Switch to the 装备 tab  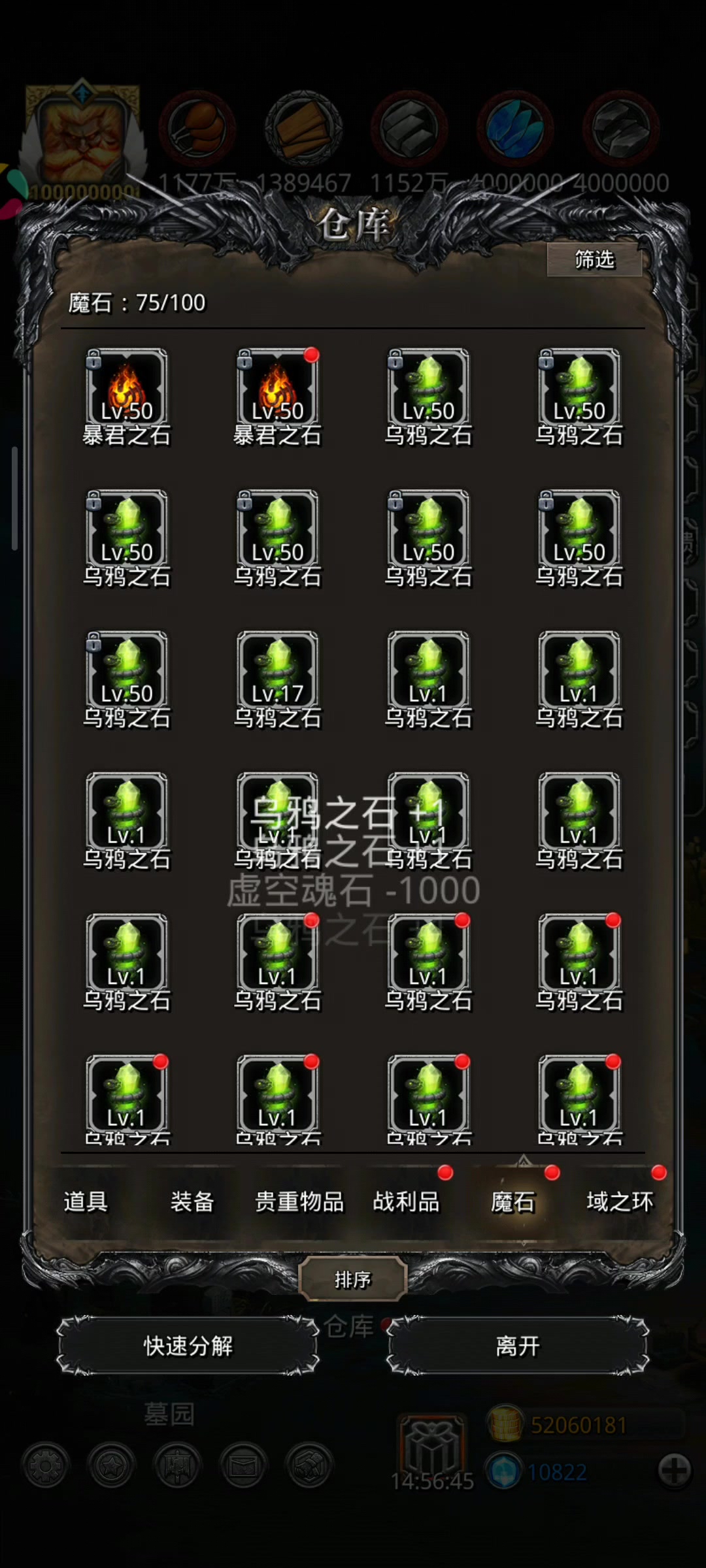tap(192, 1201)
